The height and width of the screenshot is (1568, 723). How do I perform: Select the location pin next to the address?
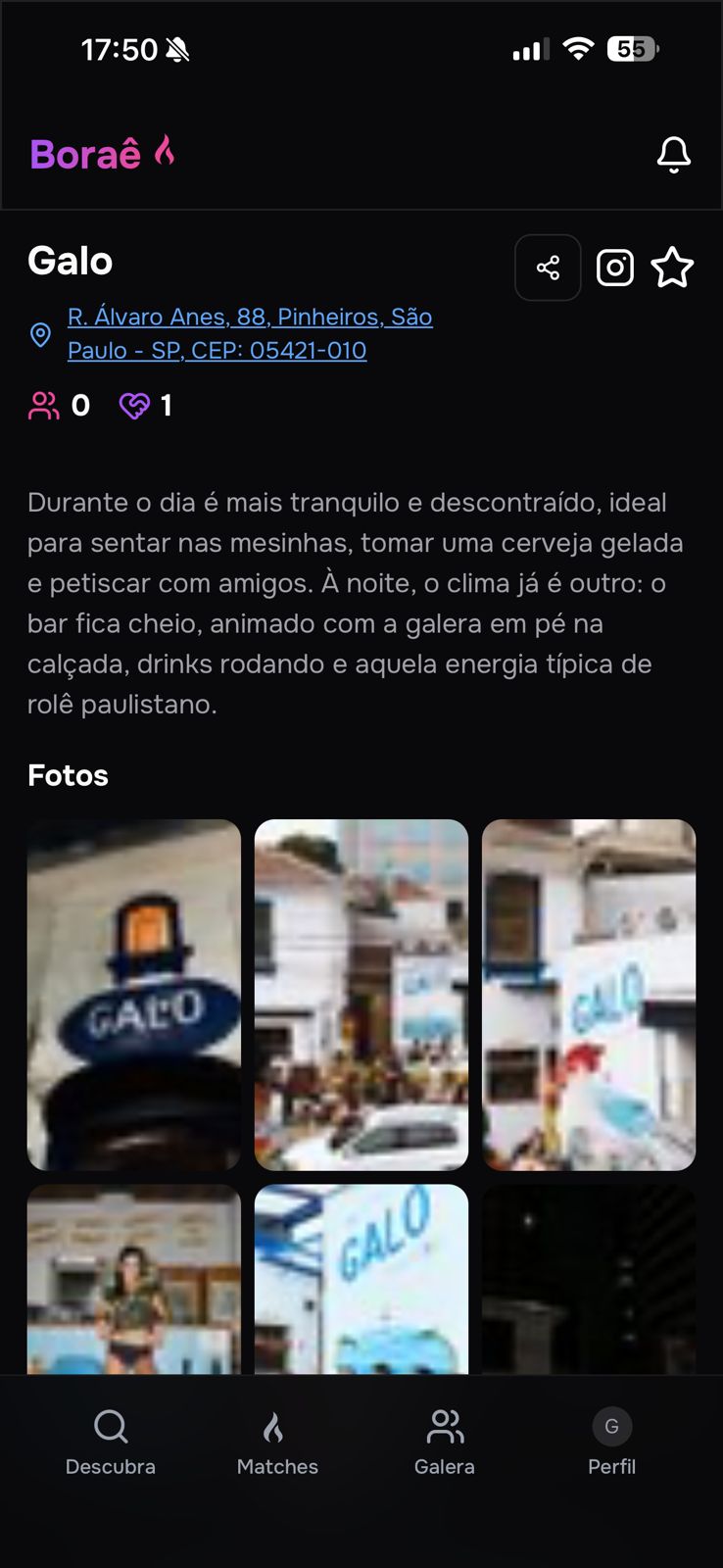click(x=40, y=335)
